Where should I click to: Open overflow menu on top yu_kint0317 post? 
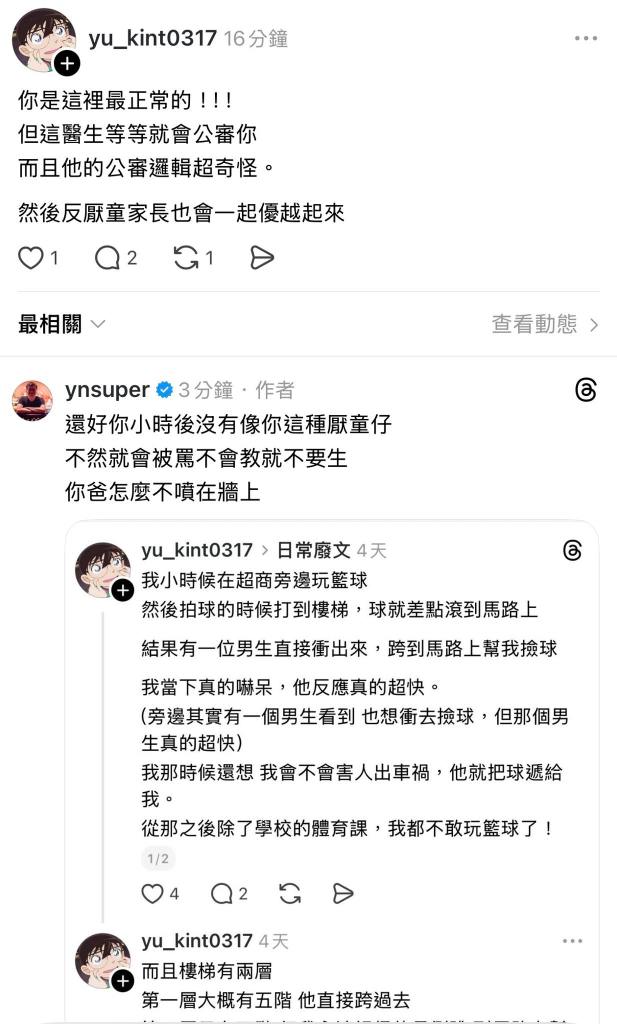click(x=585, y=39)
